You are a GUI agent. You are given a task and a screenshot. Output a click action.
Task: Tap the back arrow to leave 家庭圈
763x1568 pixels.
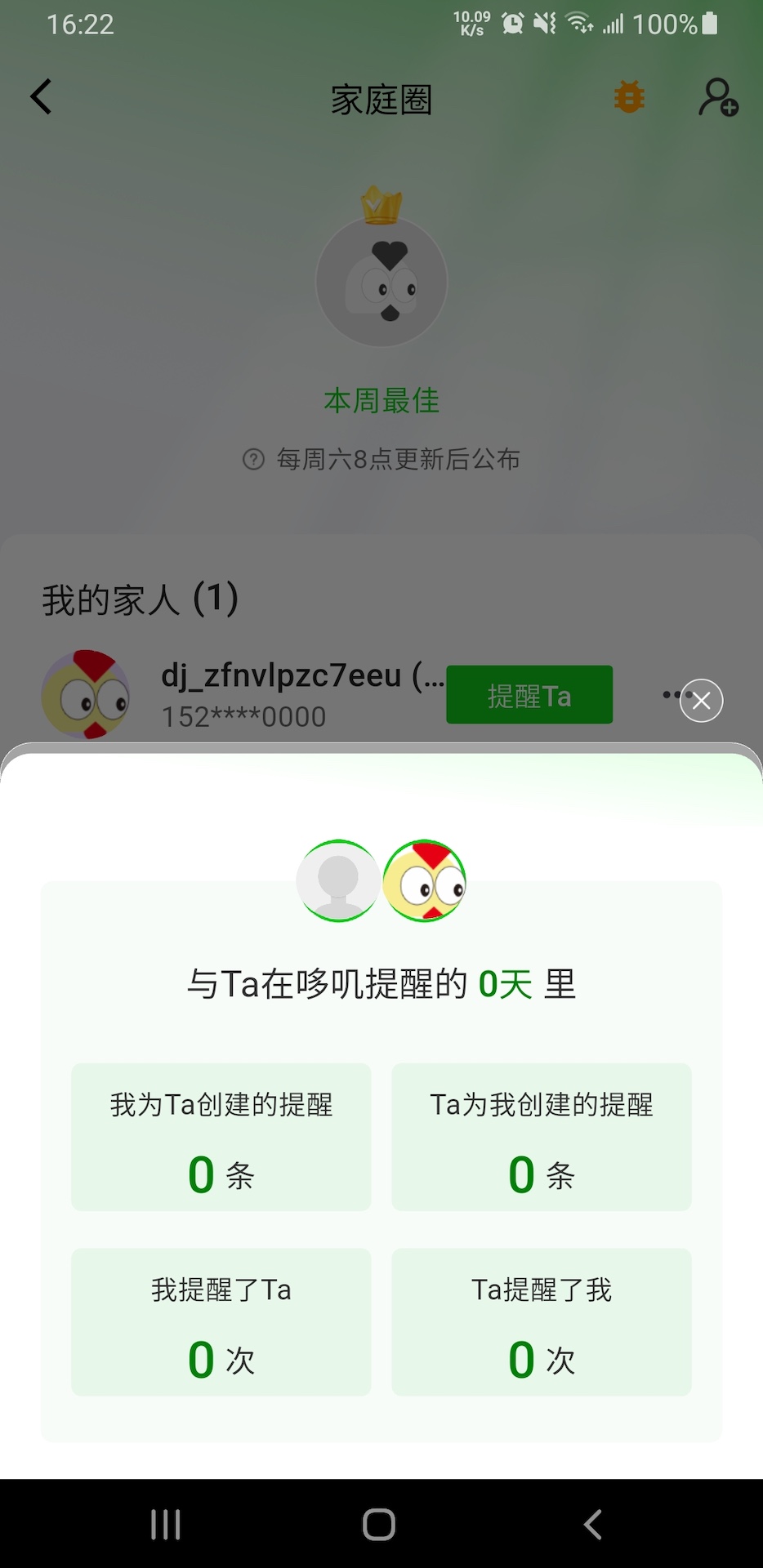(41, 96)
